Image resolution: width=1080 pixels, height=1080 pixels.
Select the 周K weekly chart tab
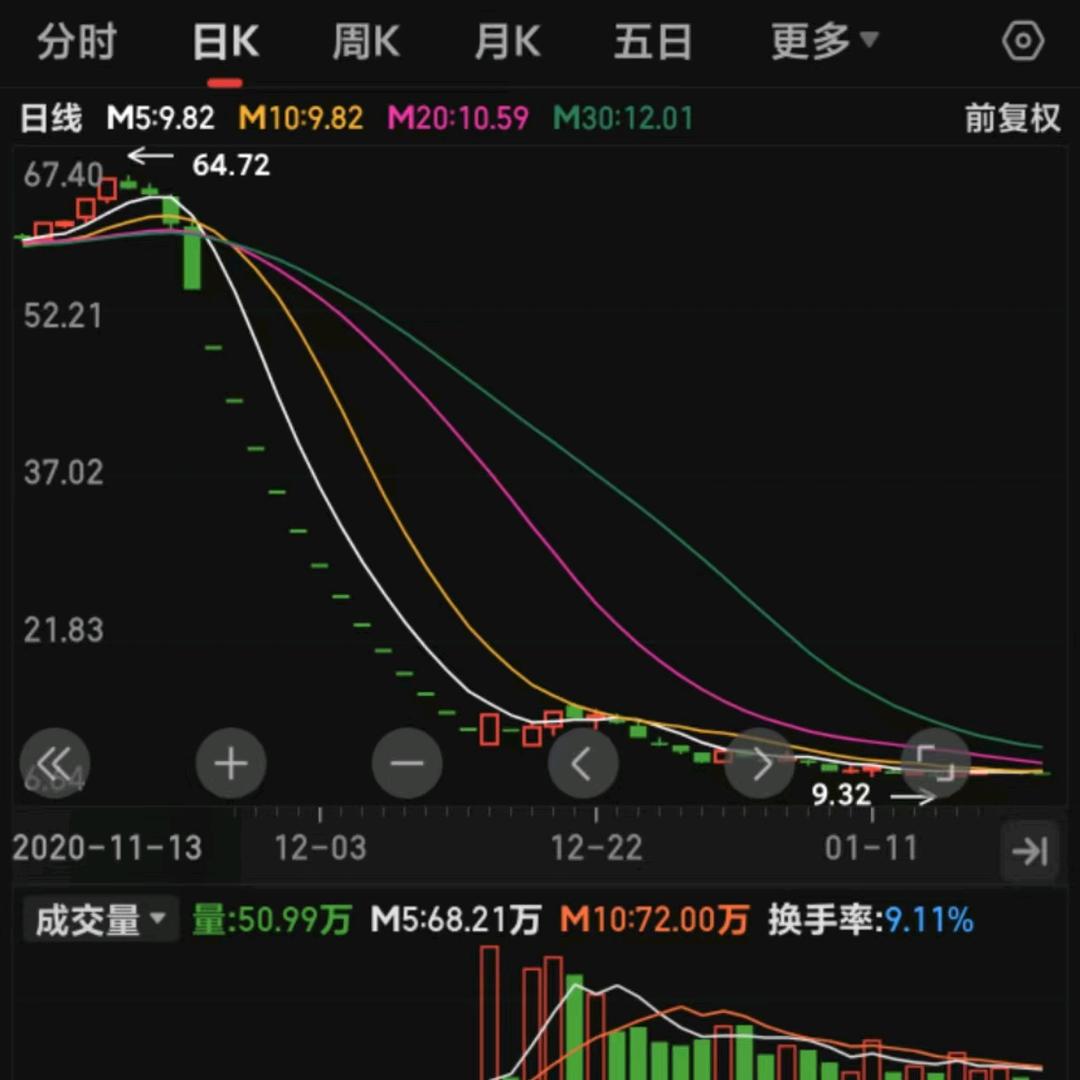click(x=365, y=43)
